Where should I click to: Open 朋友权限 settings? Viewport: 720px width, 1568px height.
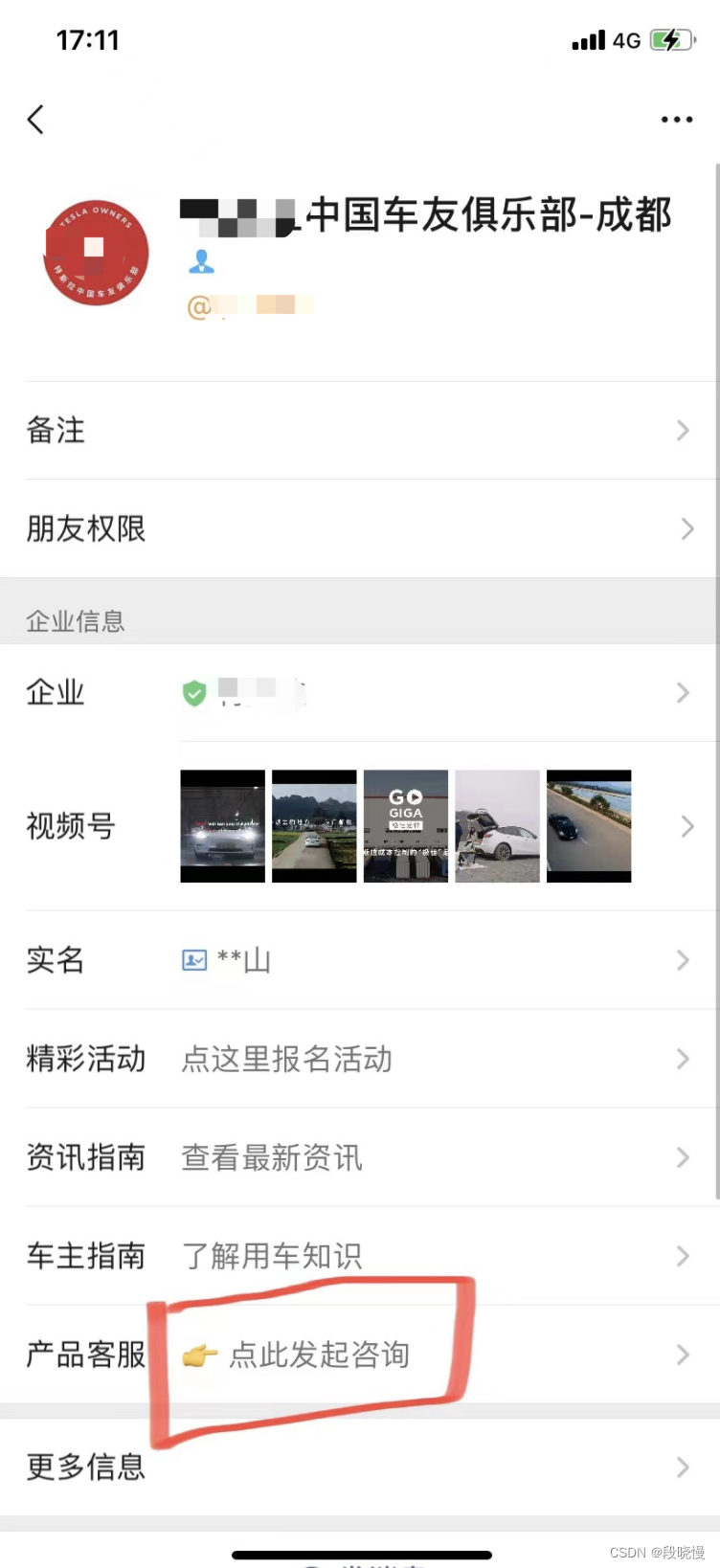(359, 528)
